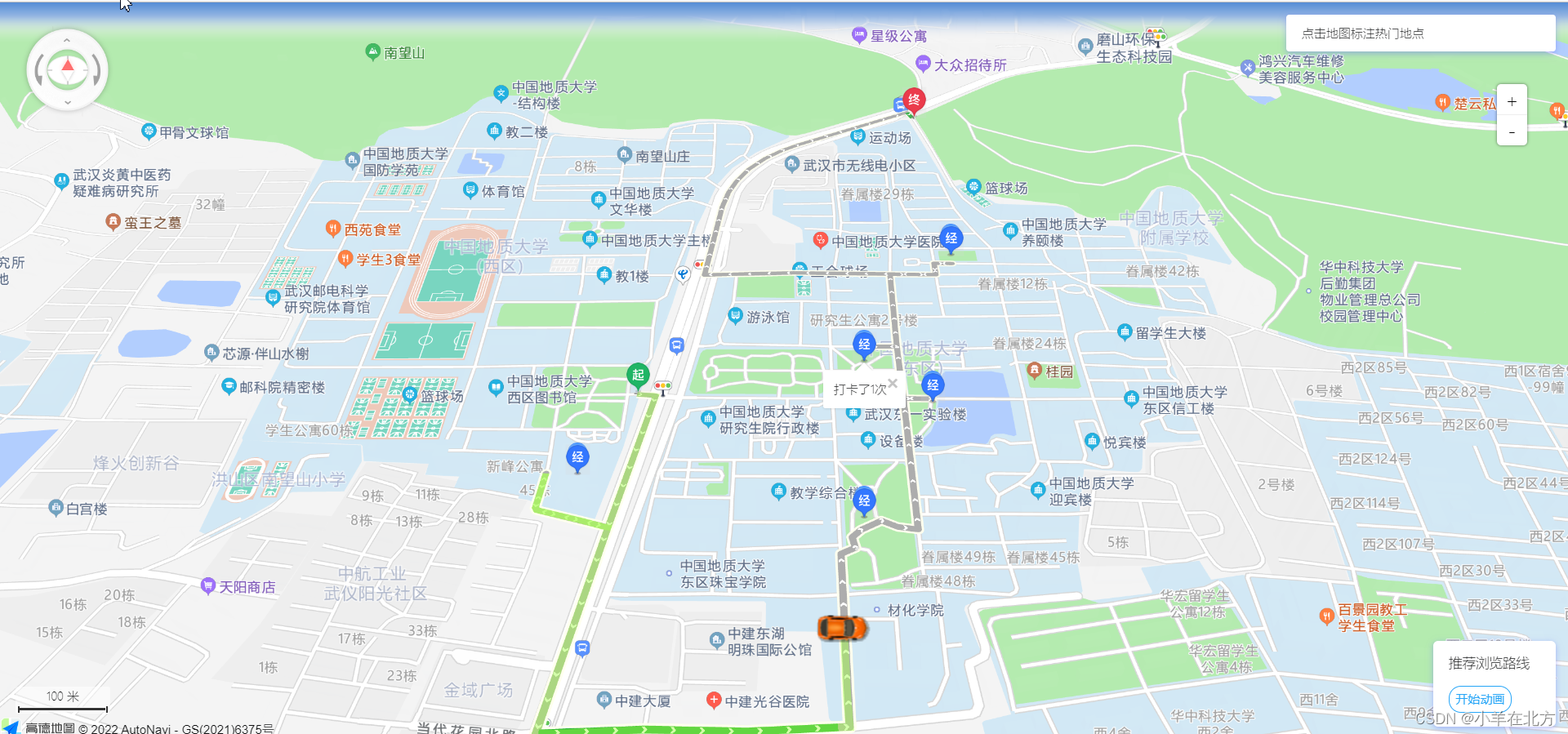Rotate map counterclockwise using compass left arrow
1568x734 pixels.
pyautogui.click(x=38, y=70)
